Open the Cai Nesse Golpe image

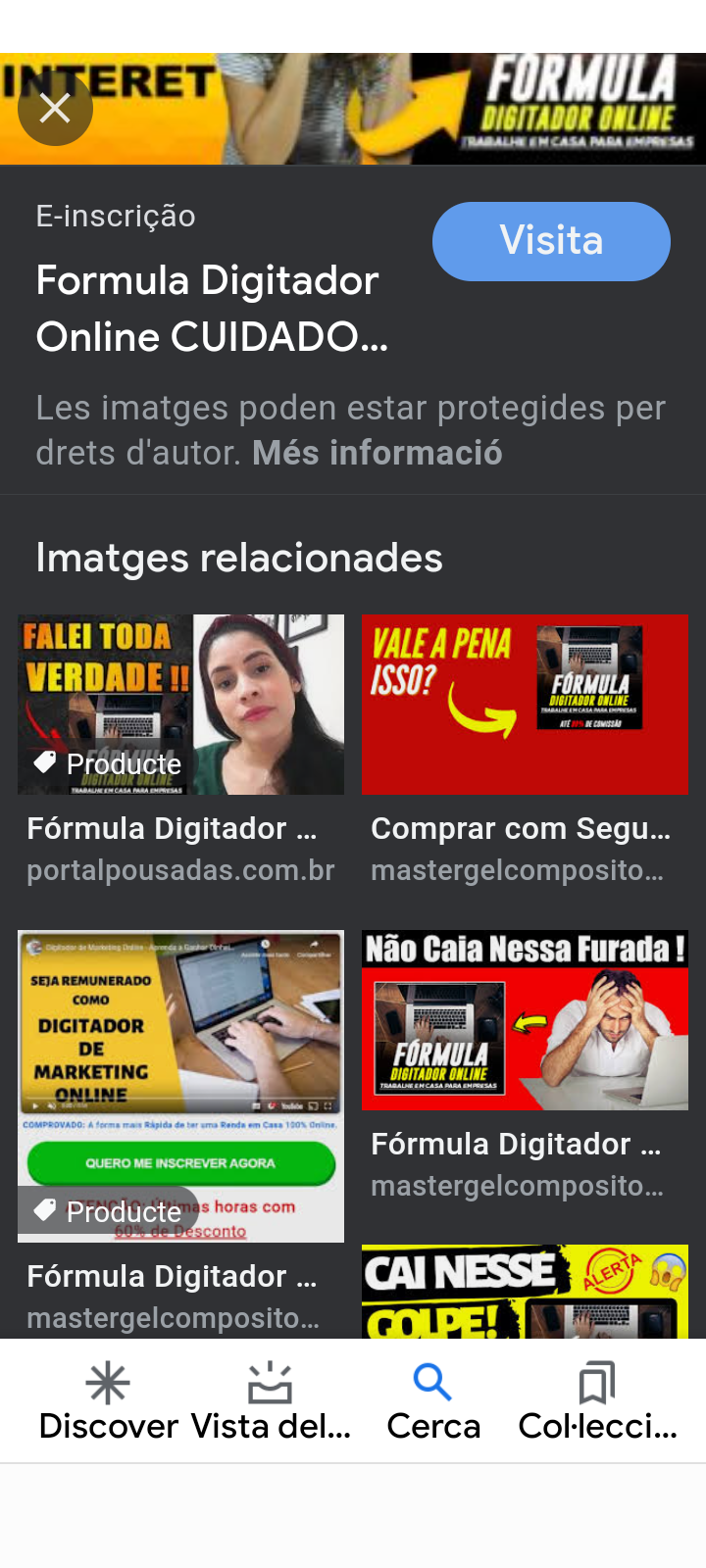click(525, 1292)
